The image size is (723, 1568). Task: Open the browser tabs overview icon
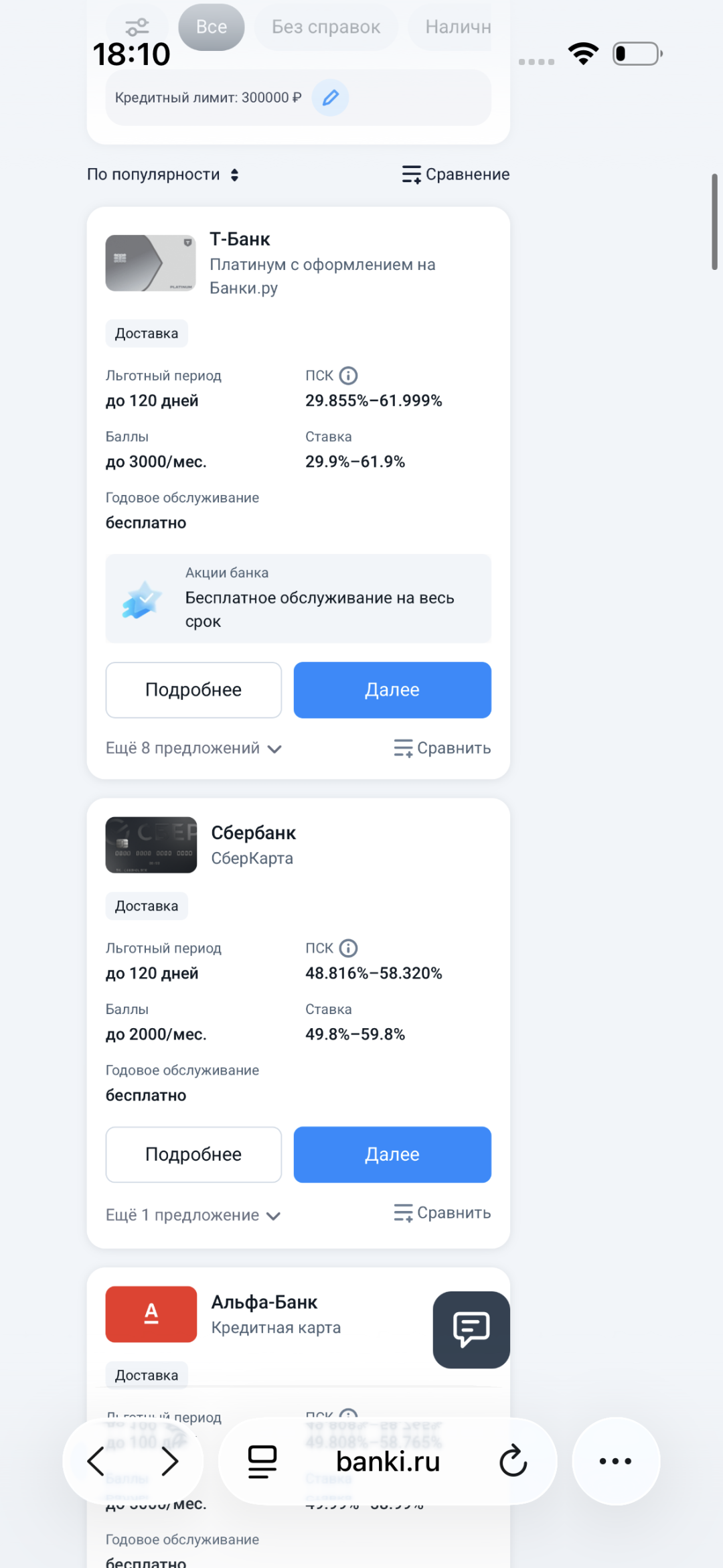coord(261,1462)
